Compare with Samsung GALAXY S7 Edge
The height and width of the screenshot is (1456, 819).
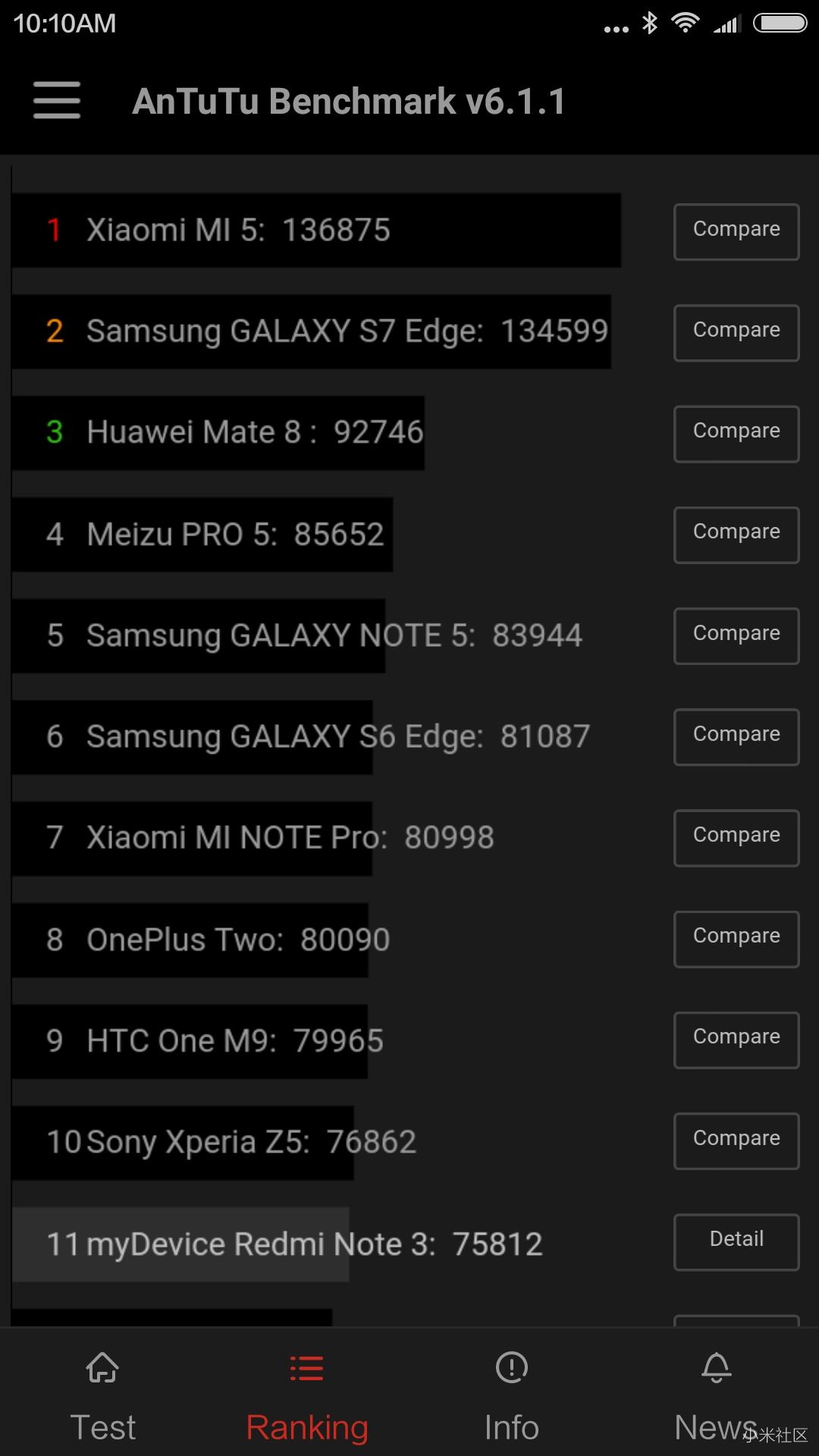coord(736,332)
